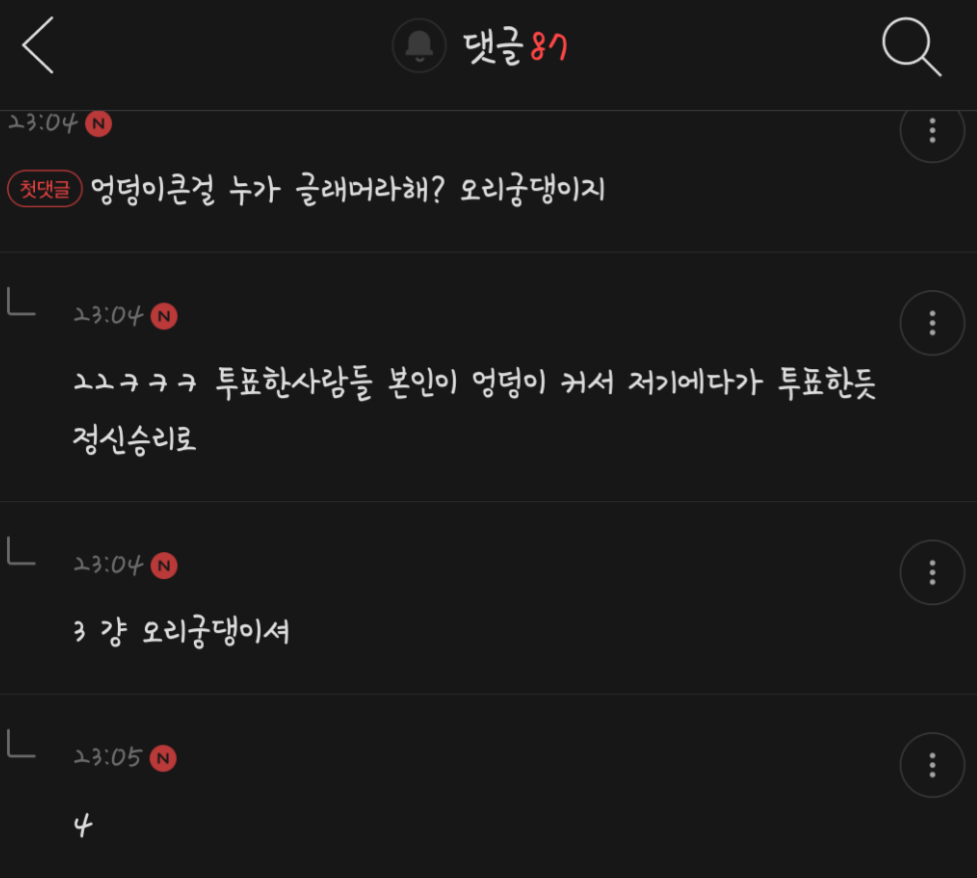Open more options for the 첫댓글 comment
Image resolution: width=977 pixels, height=878 pixels.
pyautogui.click(x=931, y=131)
